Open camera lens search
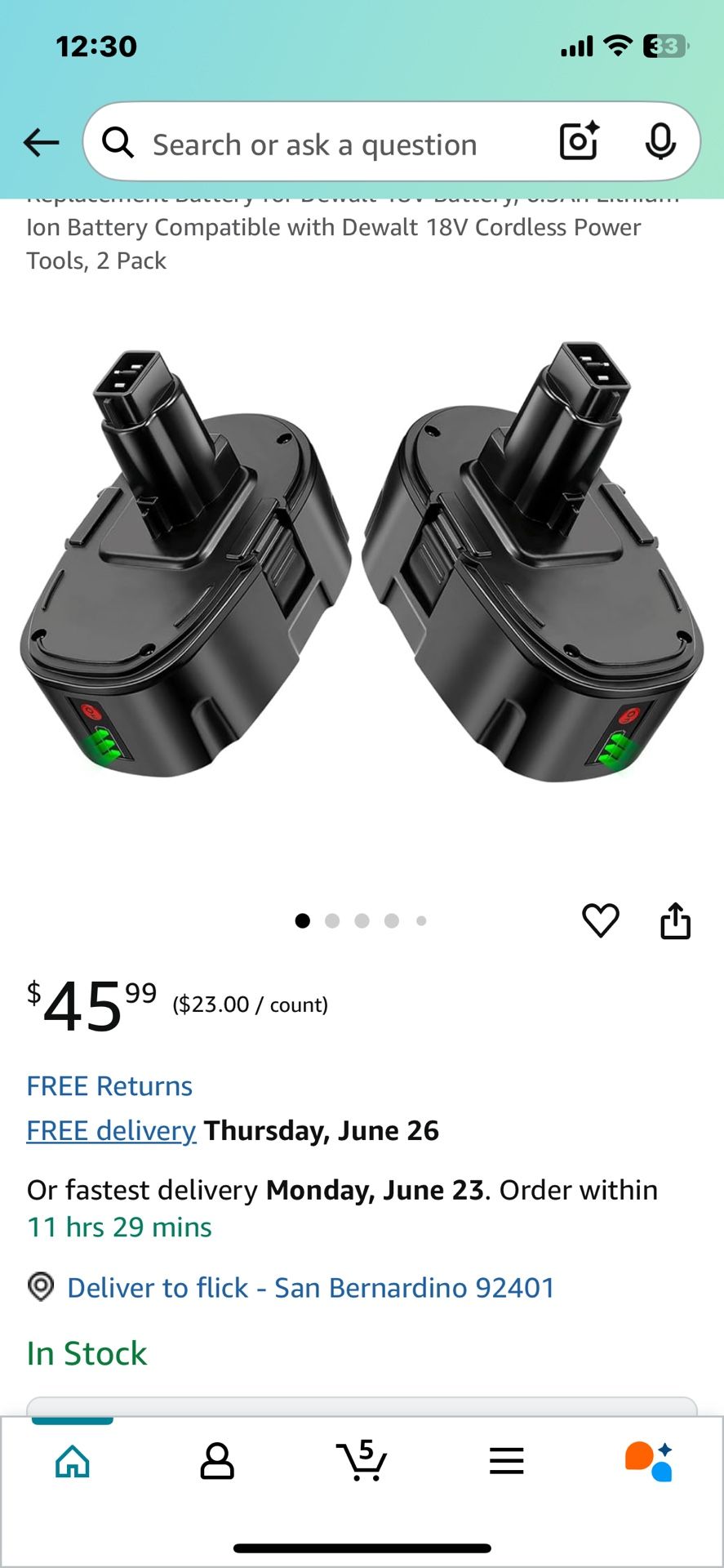The image size is (724, 1568). [x=579, y=141]
